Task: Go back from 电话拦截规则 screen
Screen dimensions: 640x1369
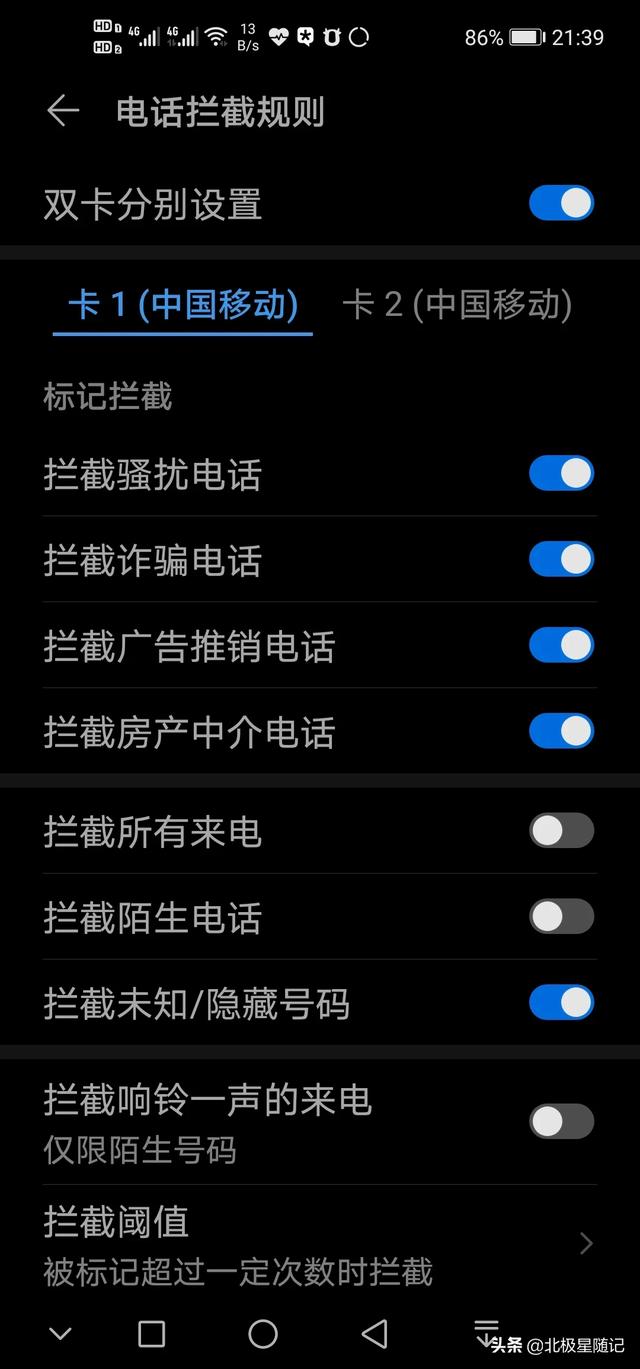Action: coord(62,111)
